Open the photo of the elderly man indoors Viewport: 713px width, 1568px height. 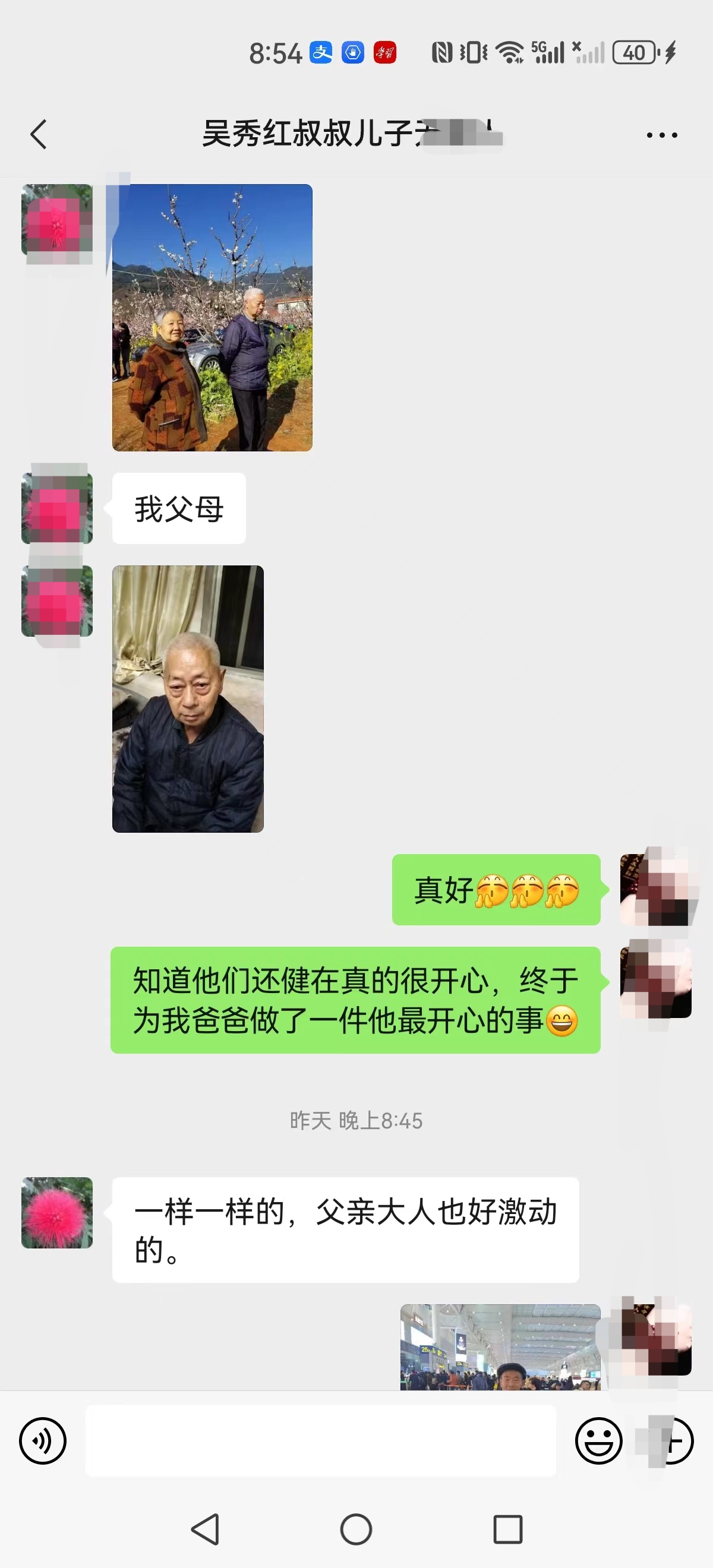pyautogui.click(x=188, y=698)
